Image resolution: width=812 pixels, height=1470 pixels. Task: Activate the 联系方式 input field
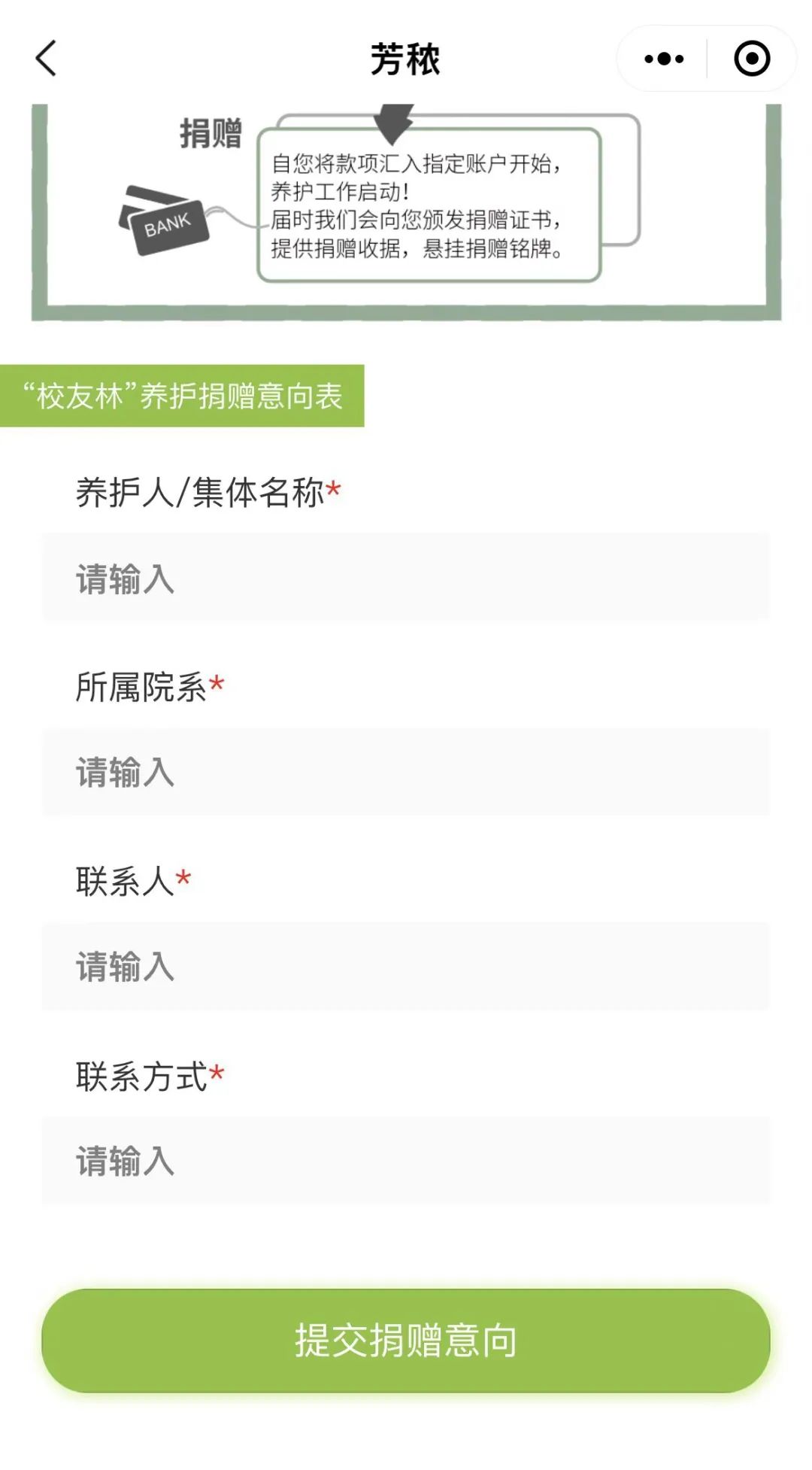(406, 1160)
